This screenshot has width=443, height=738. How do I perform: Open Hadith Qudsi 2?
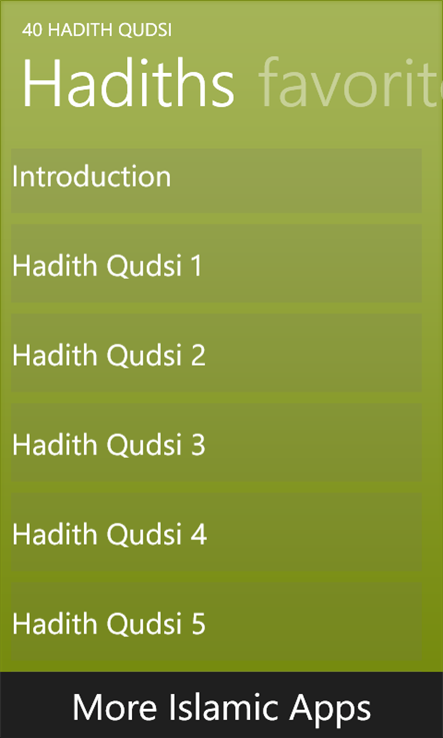[x=216, y=353]
